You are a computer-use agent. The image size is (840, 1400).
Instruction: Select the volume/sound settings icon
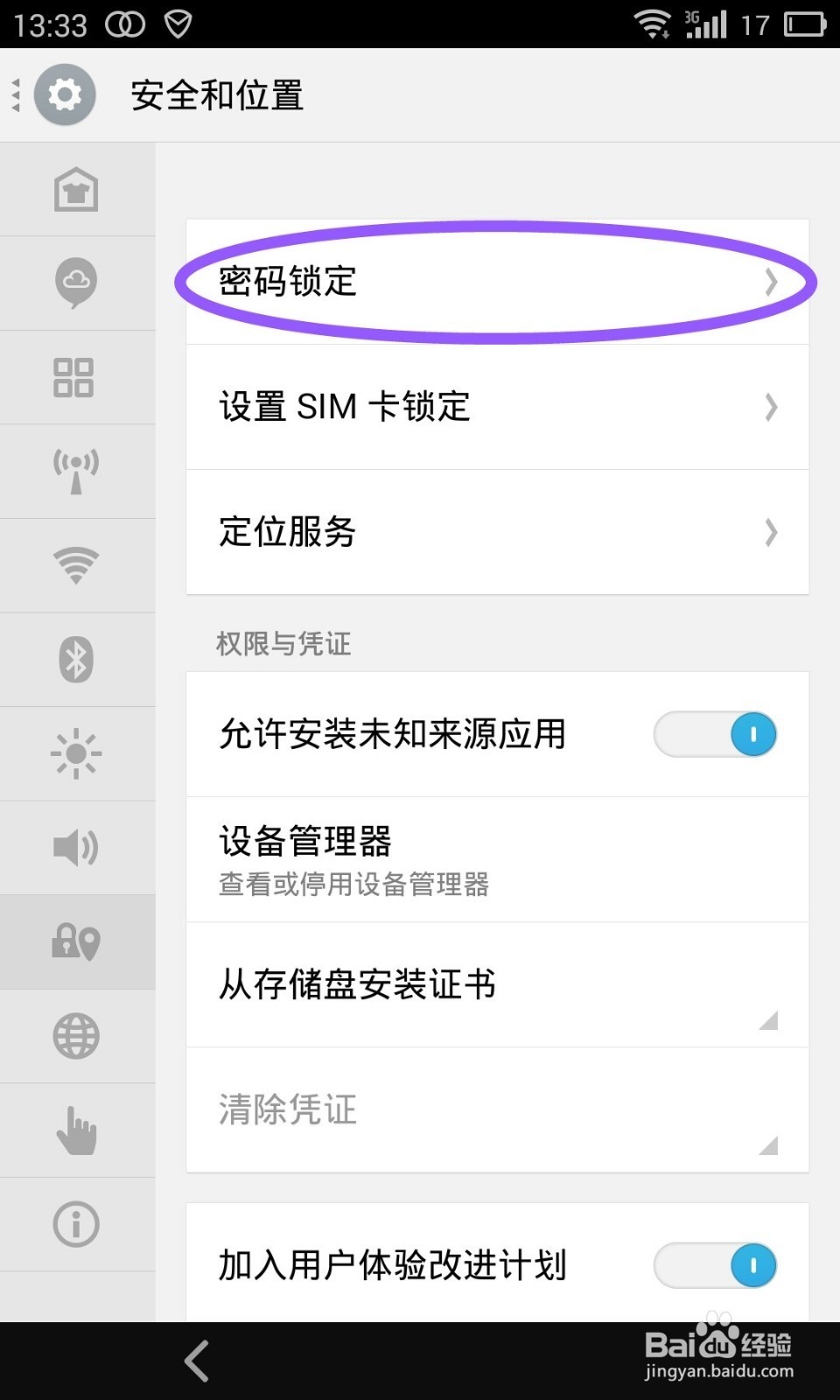(76, 847)
